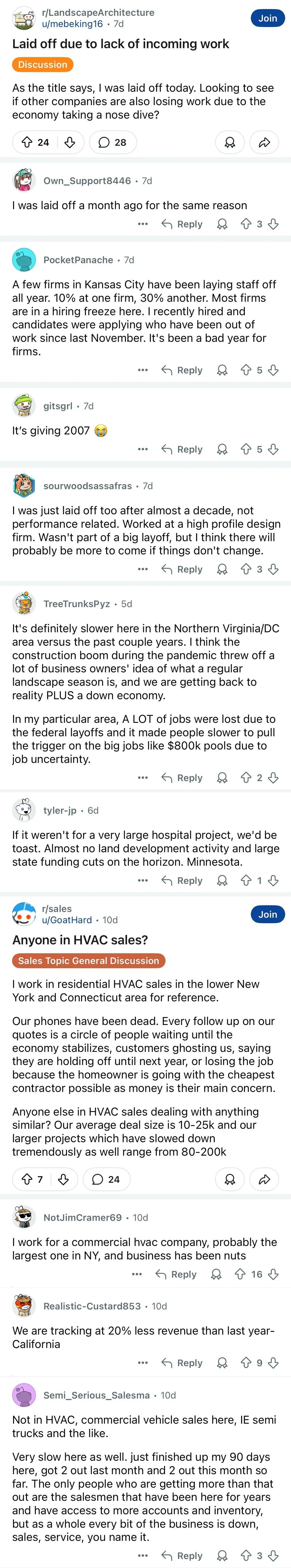This screenshot has width=291, height=1568.
Task: Share the "Laid off due to lack of incoming work" post
Action: click(264, 142)
